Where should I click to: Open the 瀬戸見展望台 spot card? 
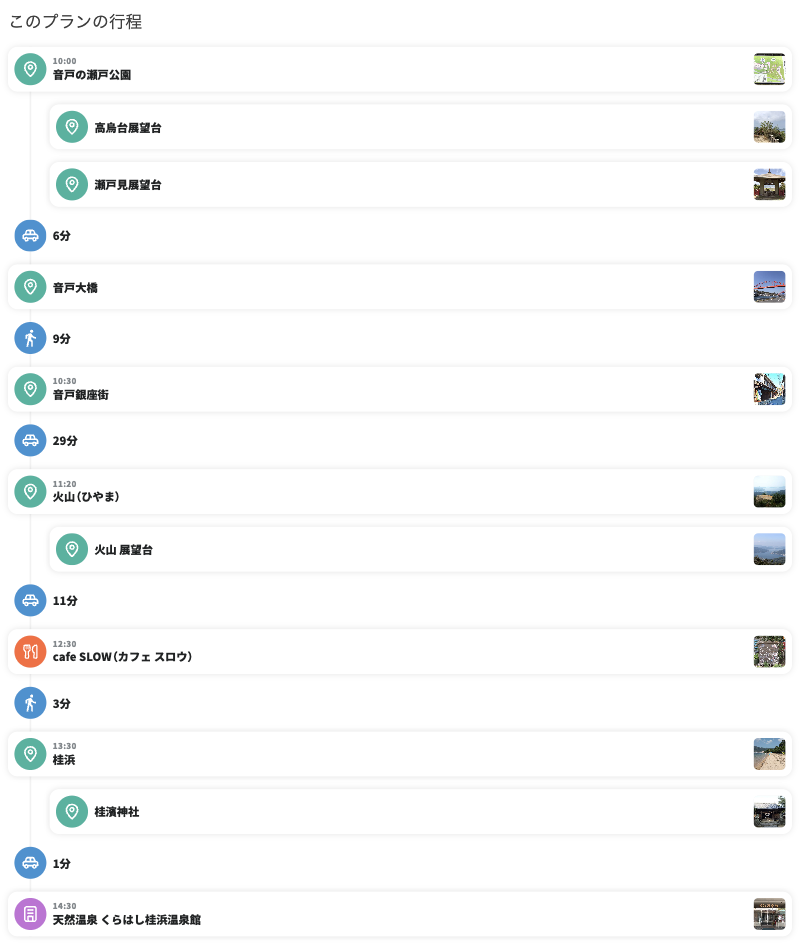pyautogui.click(x=420, y=185)
